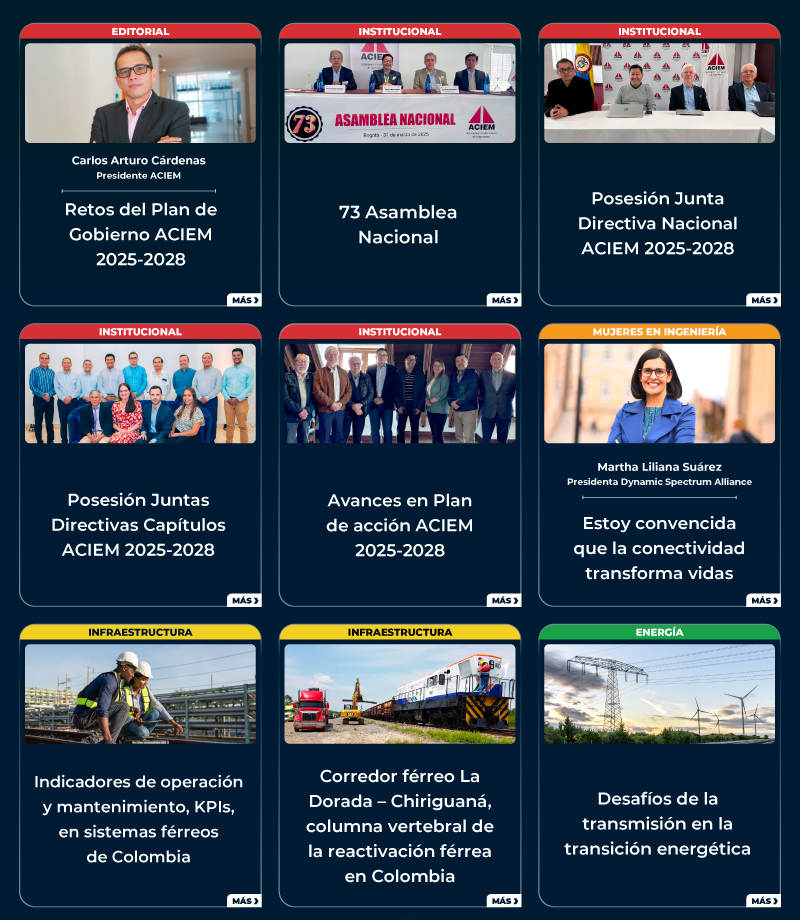Tap MÁS on Retos del Plan de Gobierno

click(x=244, y=300)
